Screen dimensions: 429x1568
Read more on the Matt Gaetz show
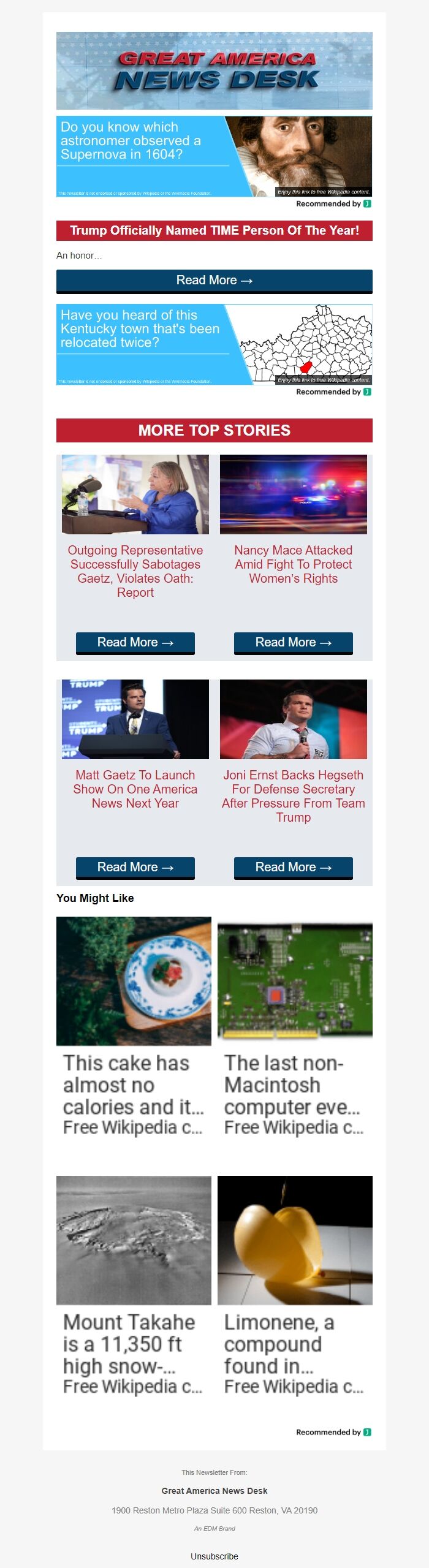pos(135,868)
